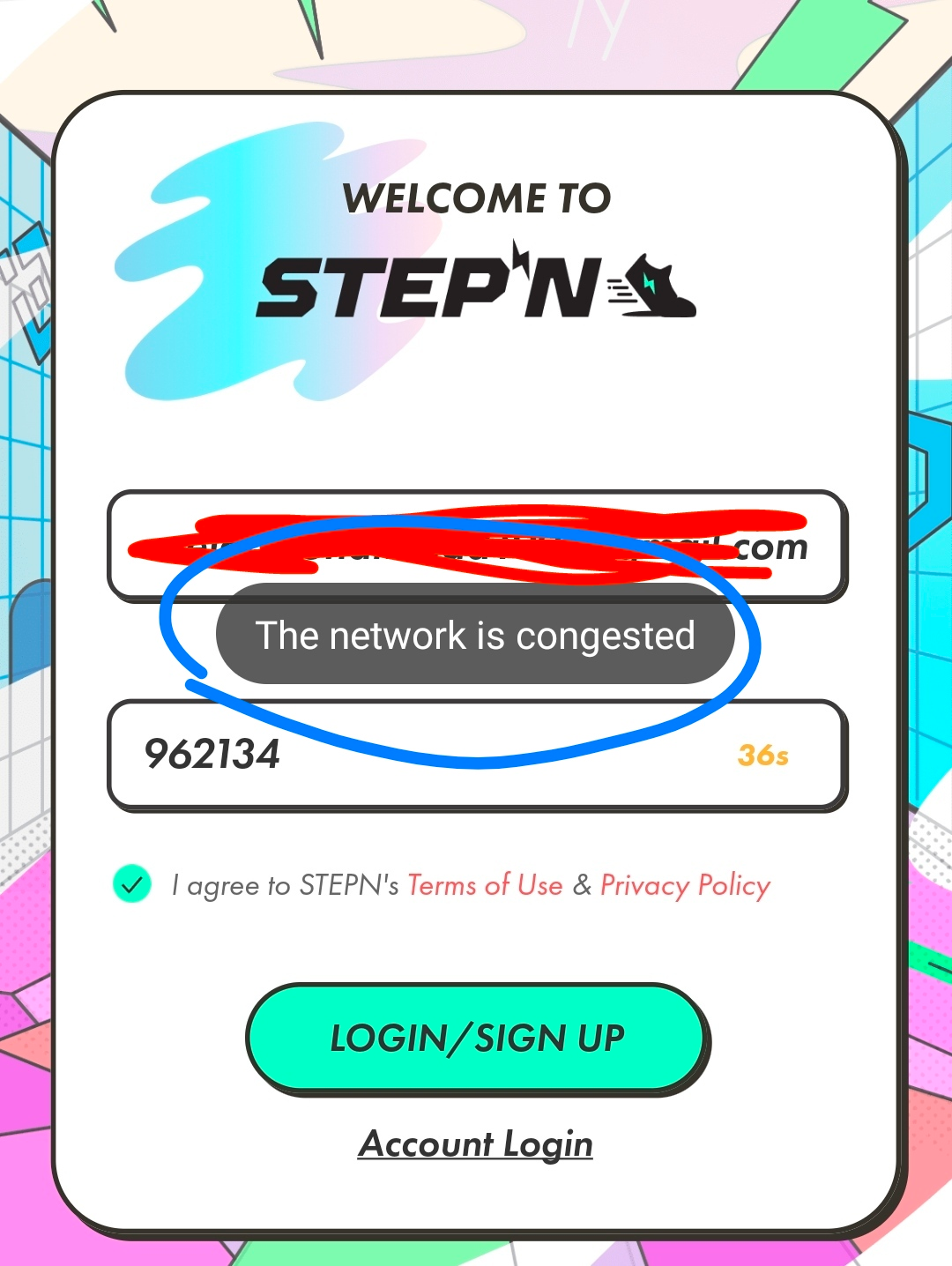Viewport: 952px width, 1266px height.
Task: Open the Terms of Use page
Action: pos(485,885)
